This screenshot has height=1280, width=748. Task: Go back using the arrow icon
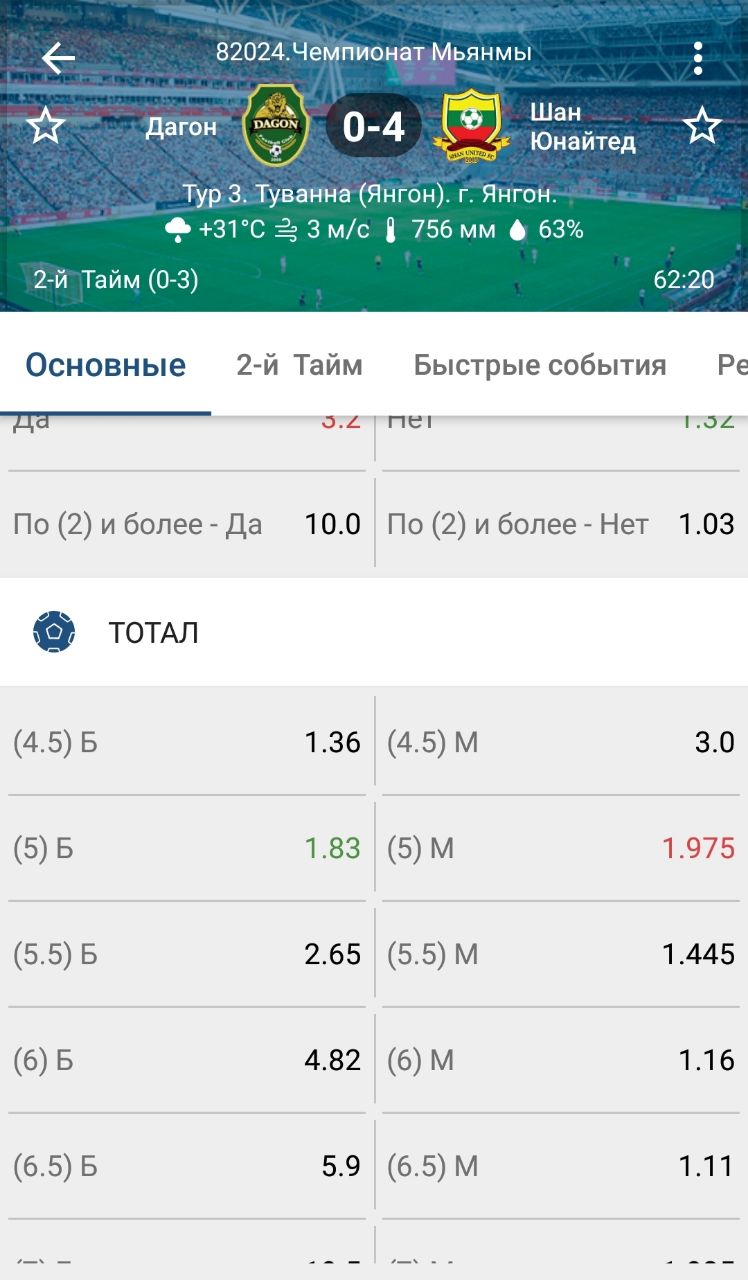58,58
